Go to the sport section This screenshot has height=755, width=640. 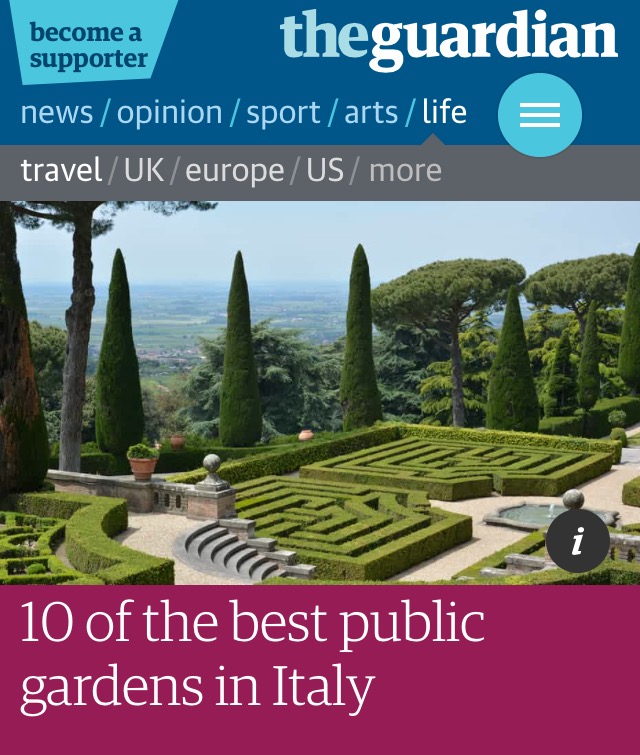coord(283,112)
